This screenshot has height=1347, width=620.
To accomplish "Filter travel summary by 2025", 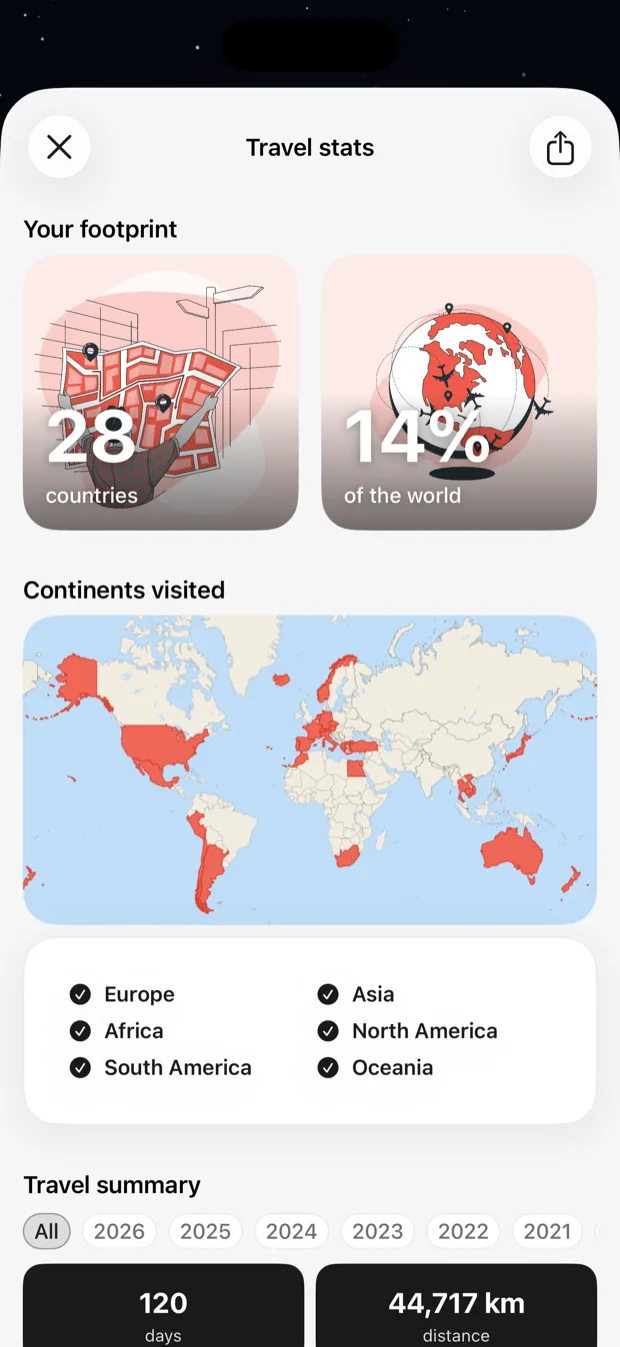I will pyautogui.click(x=205, y=1231).
